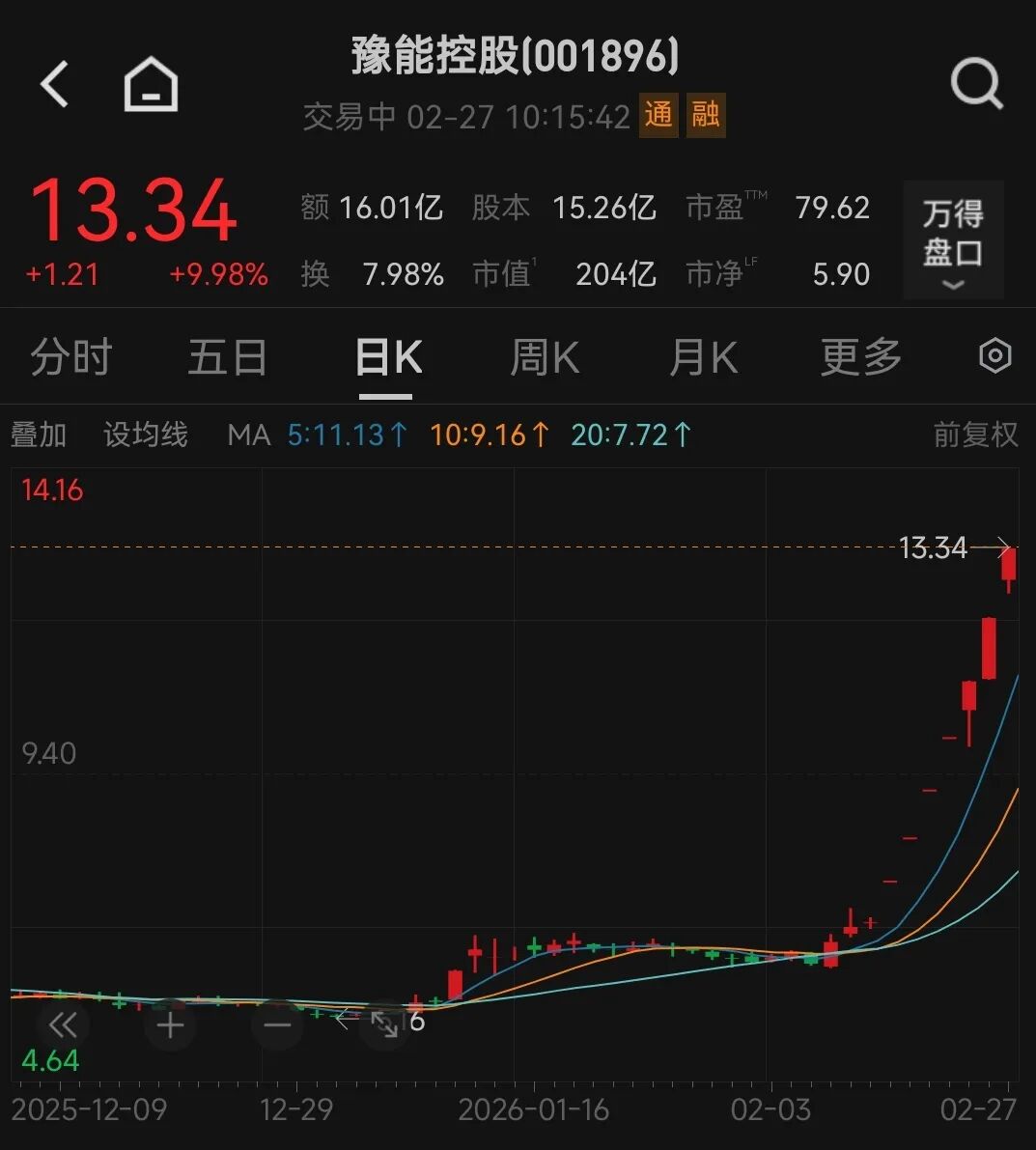Screen dimensions: 1036x1150
Task: Switch to the 五日 tab
Action: coord(227,357)
